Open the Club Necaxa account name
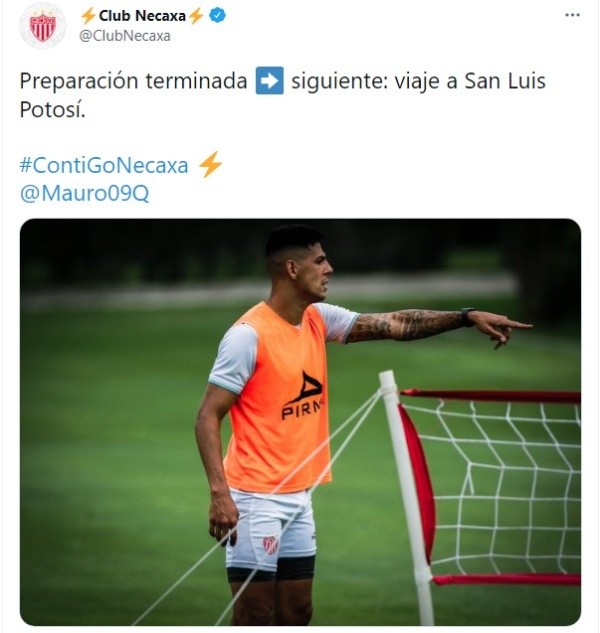The image size is (600, 633). pos(142,15)
